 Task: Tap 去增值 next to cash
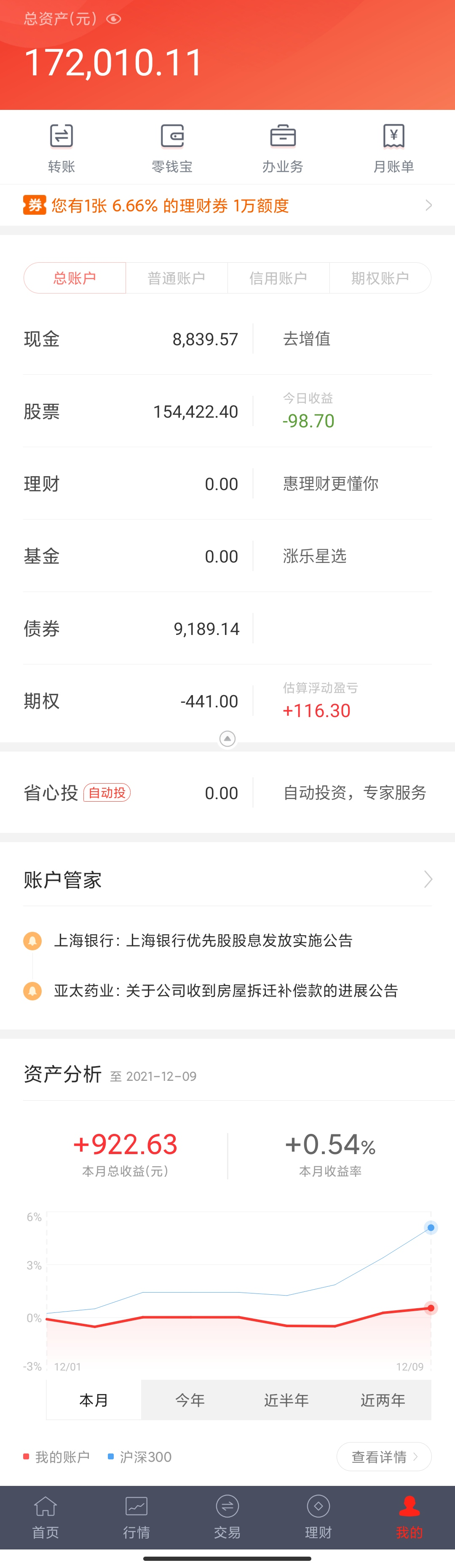click(307, 339)
